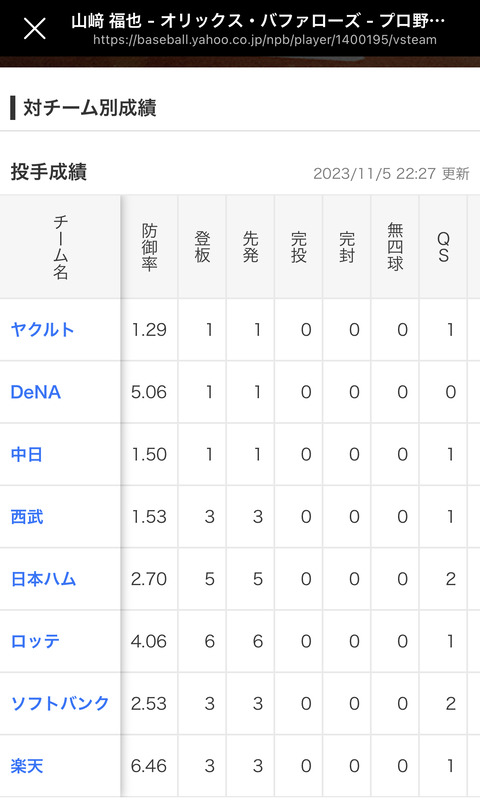Tap the 中日 team link

click(x=27, y=455)
